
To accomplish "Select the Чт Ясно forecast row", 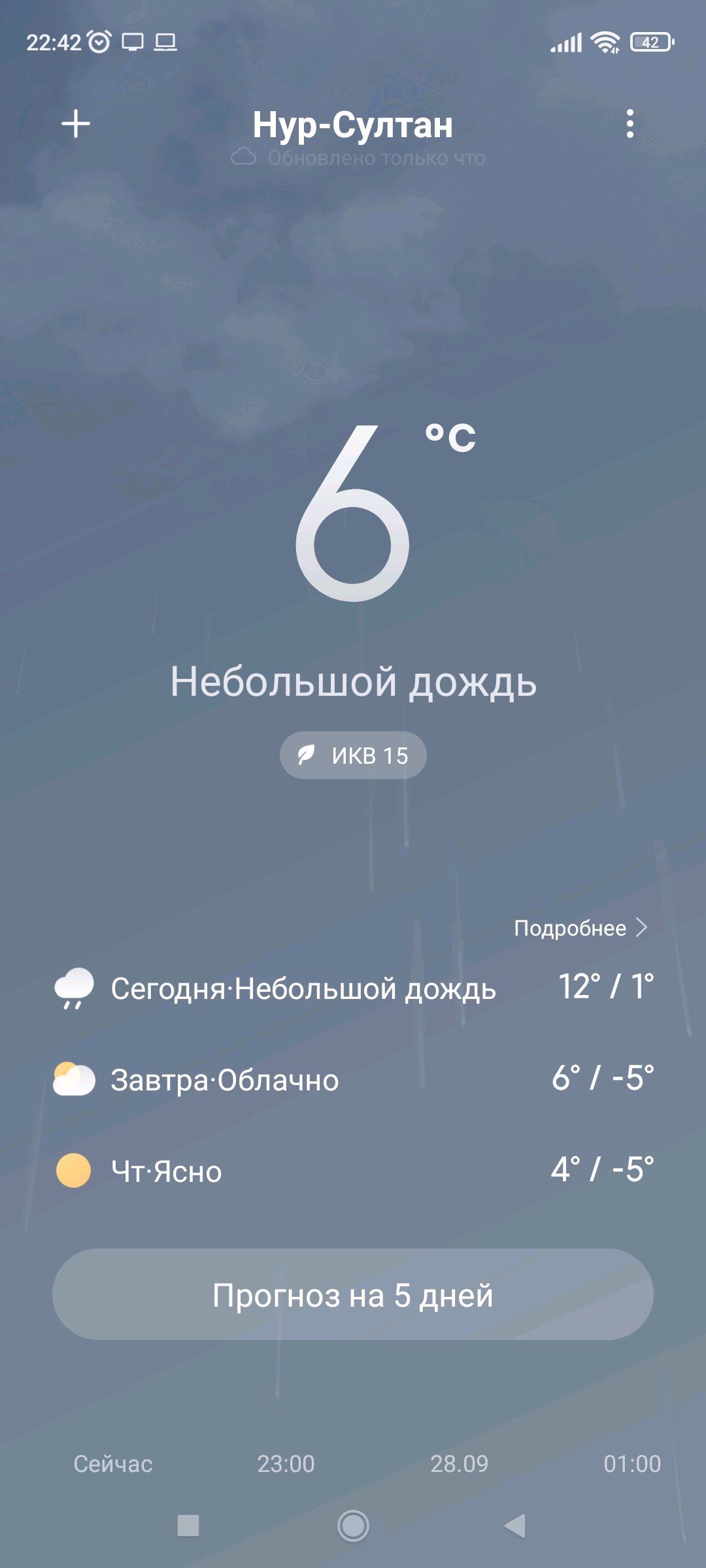I will 353,1170.
